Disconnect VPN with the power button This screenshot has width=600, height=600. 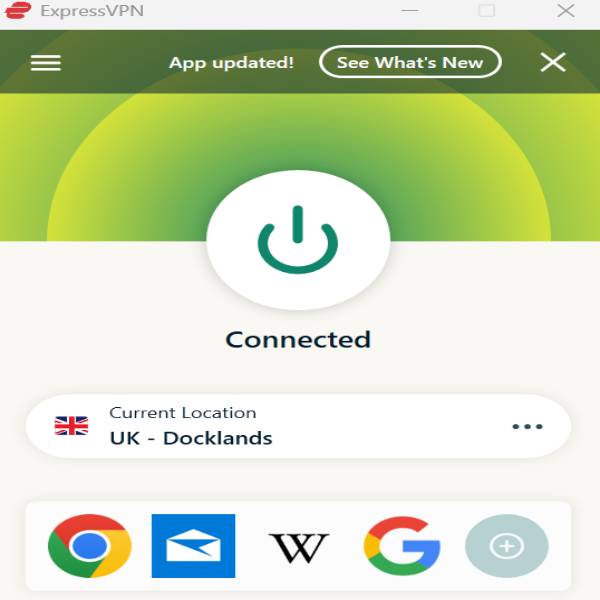298,239
